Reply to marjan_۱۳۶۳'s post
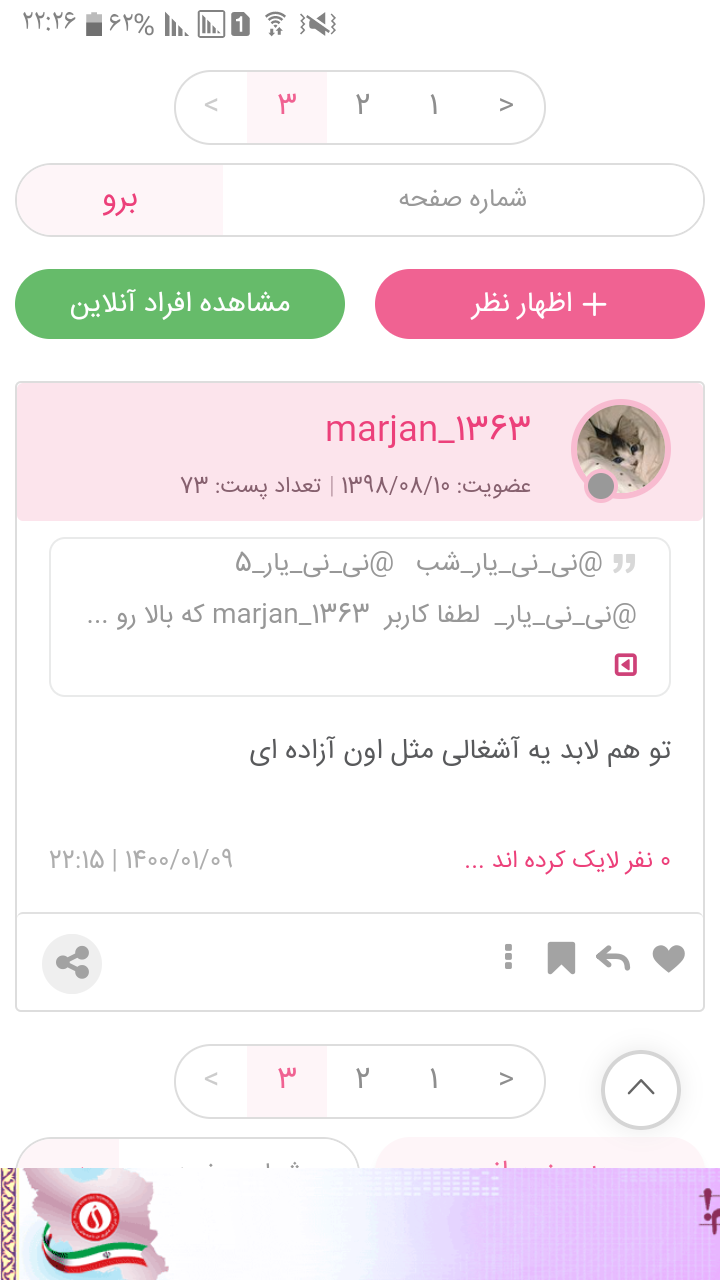 click(x=612, y=959)
